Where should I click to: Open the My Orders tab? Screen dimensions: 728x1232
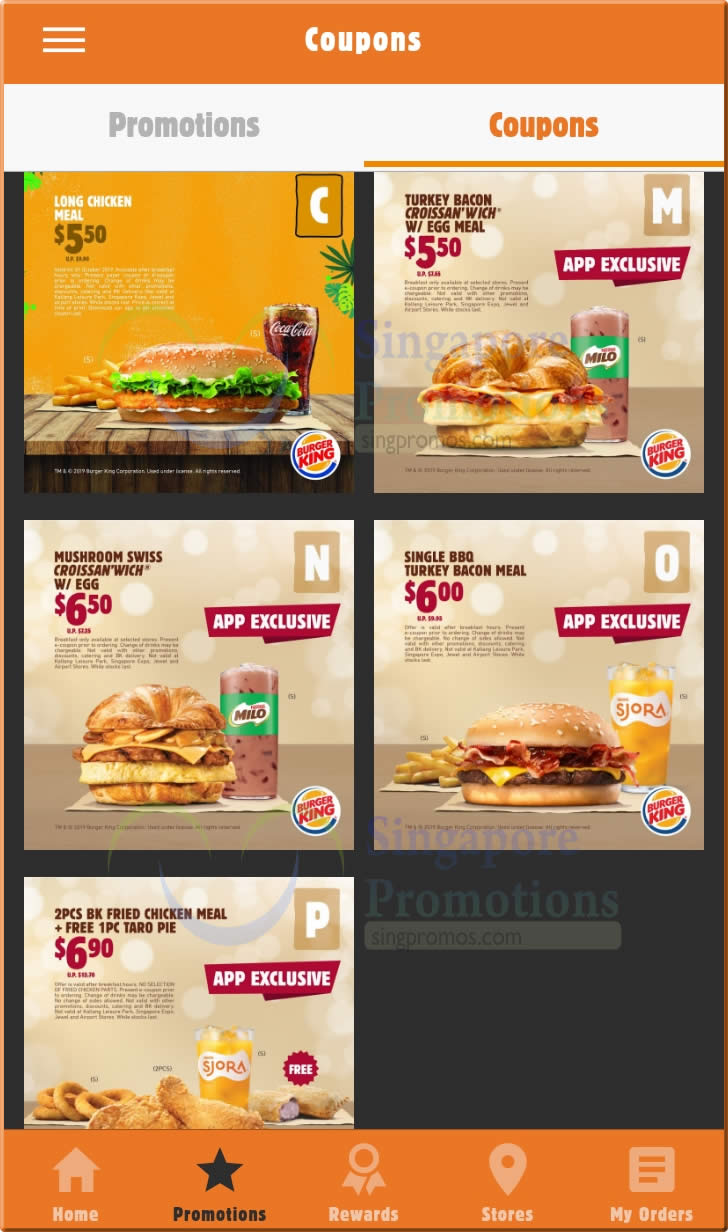(652, 1184)
